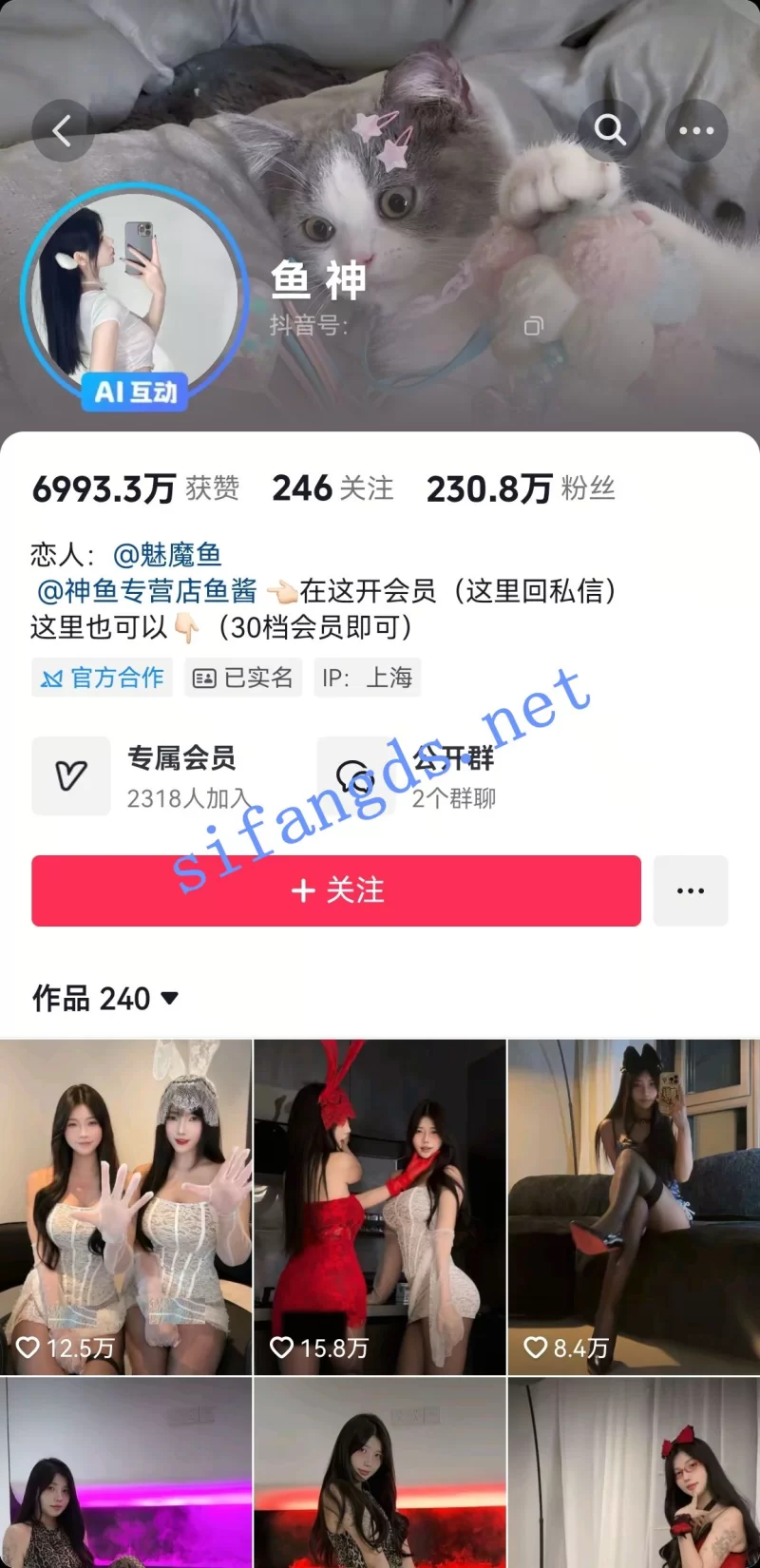
Task: Tap the 官方合作 badge
Action: tap(103, 678)
